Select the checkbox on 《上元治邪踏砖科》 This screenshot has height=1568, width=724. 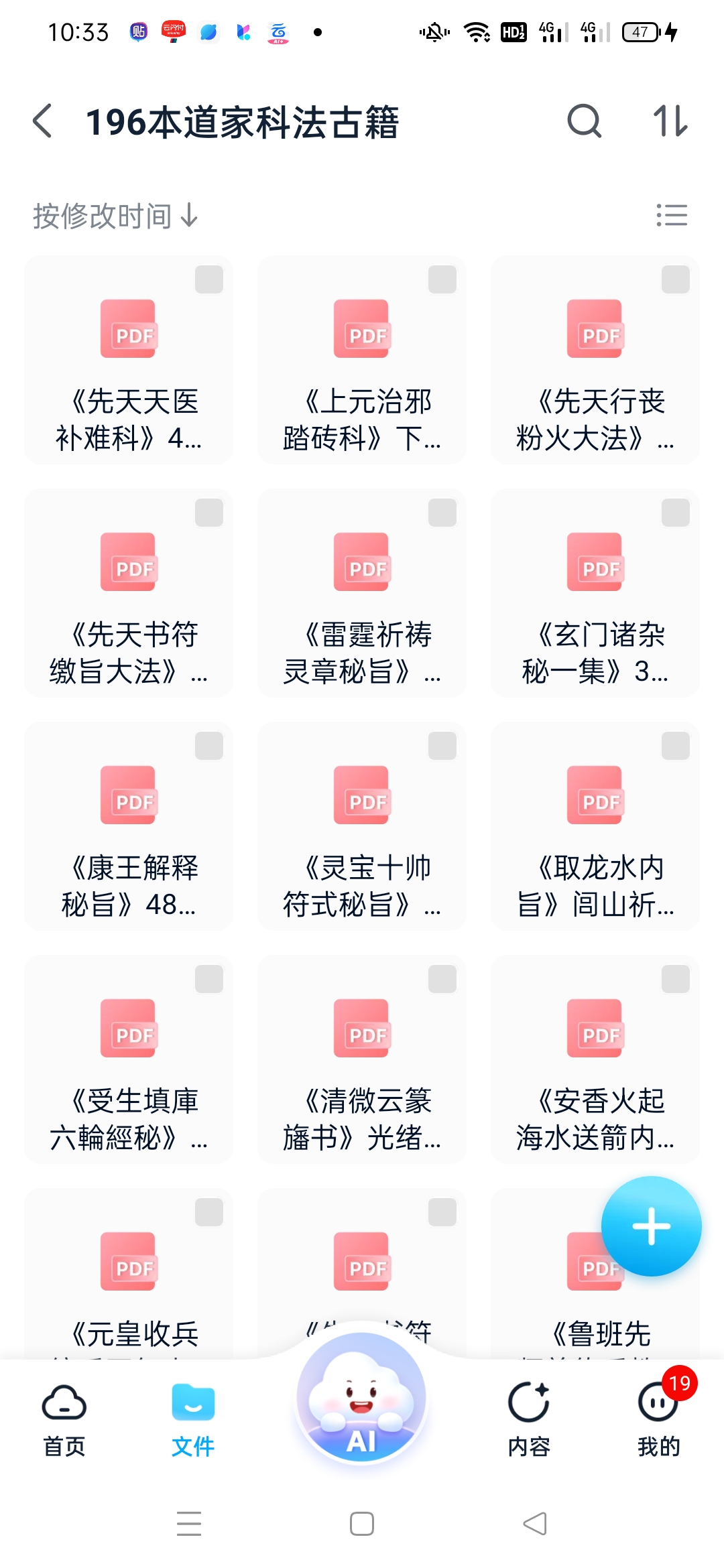pyautogui.click(x=442, y=279)
